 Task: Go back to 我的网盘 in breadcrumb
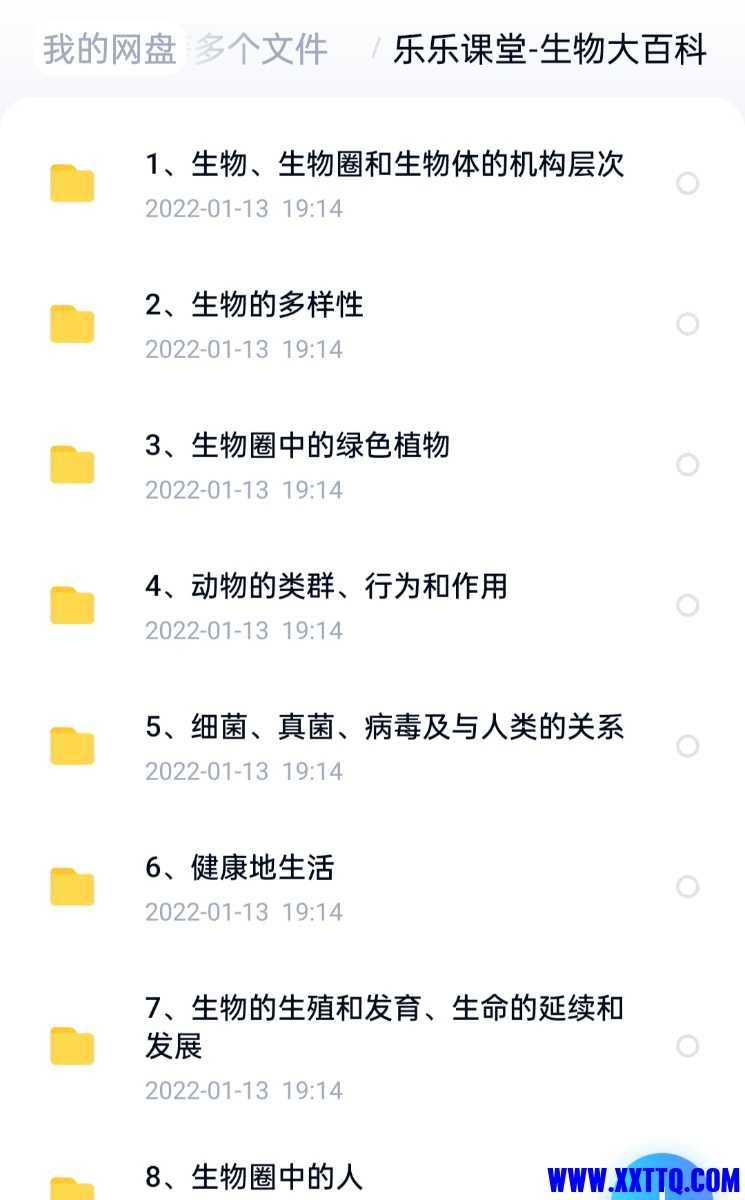pyautogui.click(x=109, y=49)
